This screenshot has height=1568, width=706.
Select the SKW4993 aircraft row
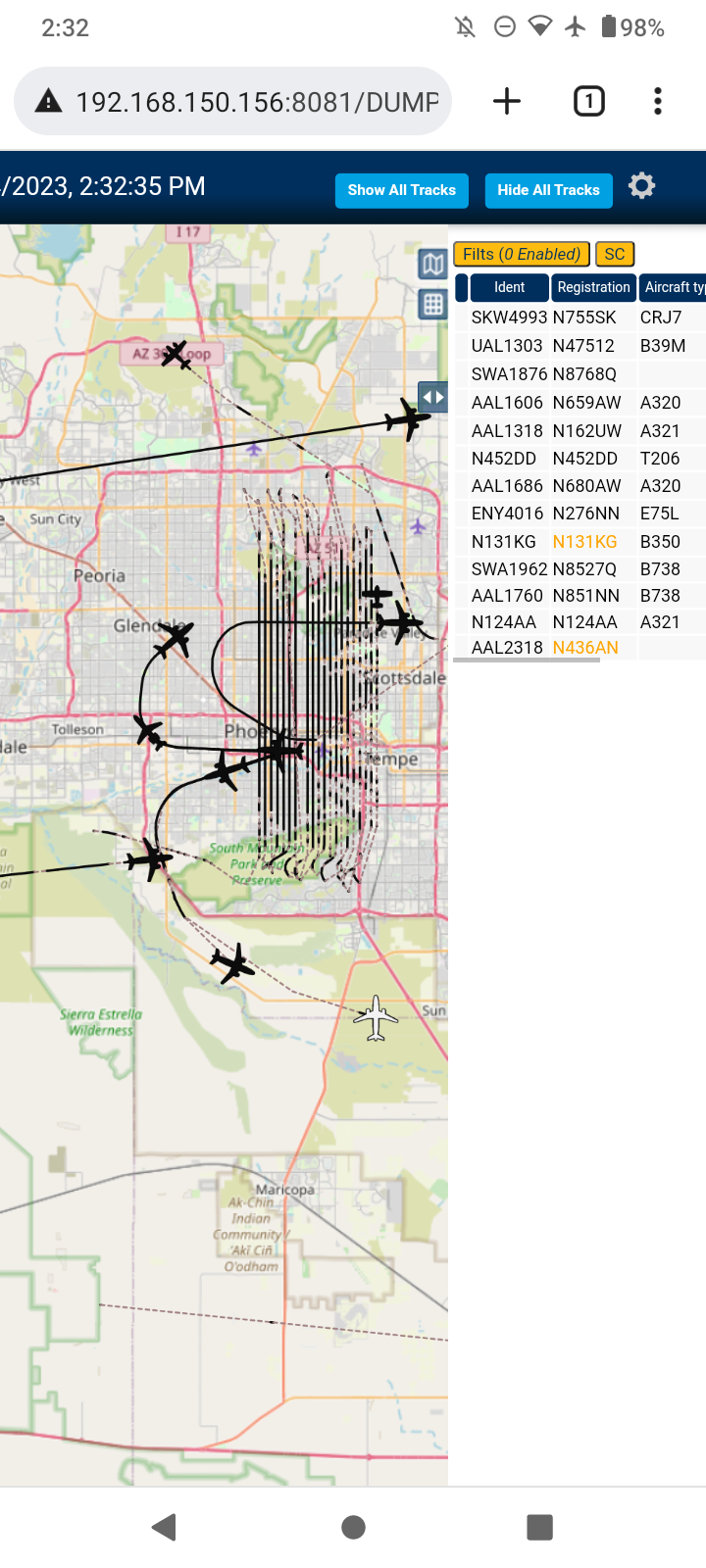click(580, 318)
